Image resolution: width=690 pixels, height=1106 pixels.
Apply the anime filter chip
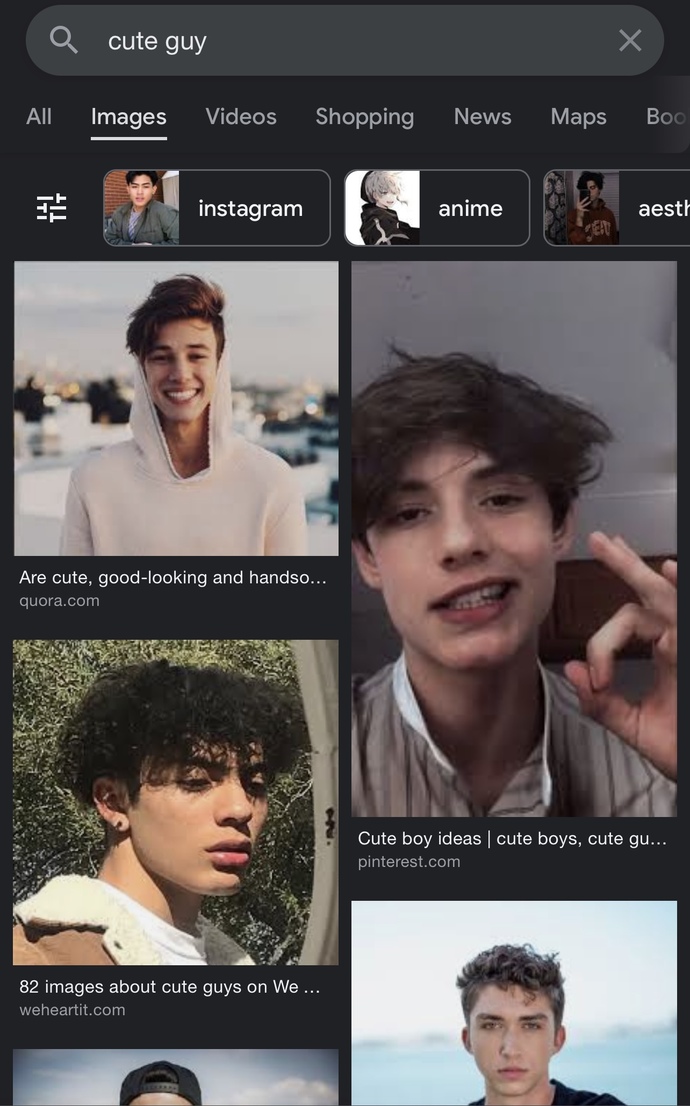point(437,208)
